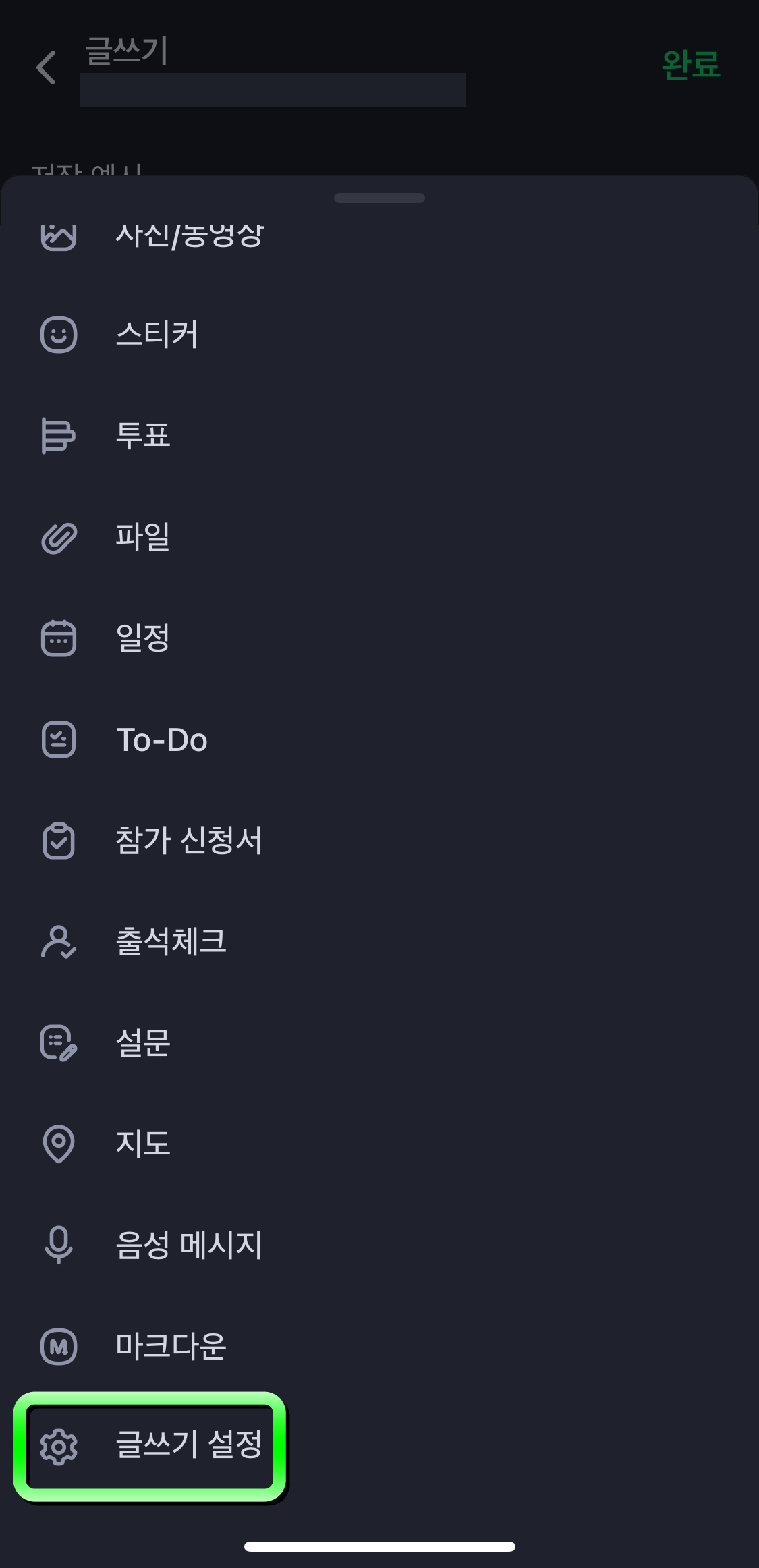This screenshot has width=759, height=1568.
Task: Select the 스티커 smiley face icon
Action: tap(59, 335)
